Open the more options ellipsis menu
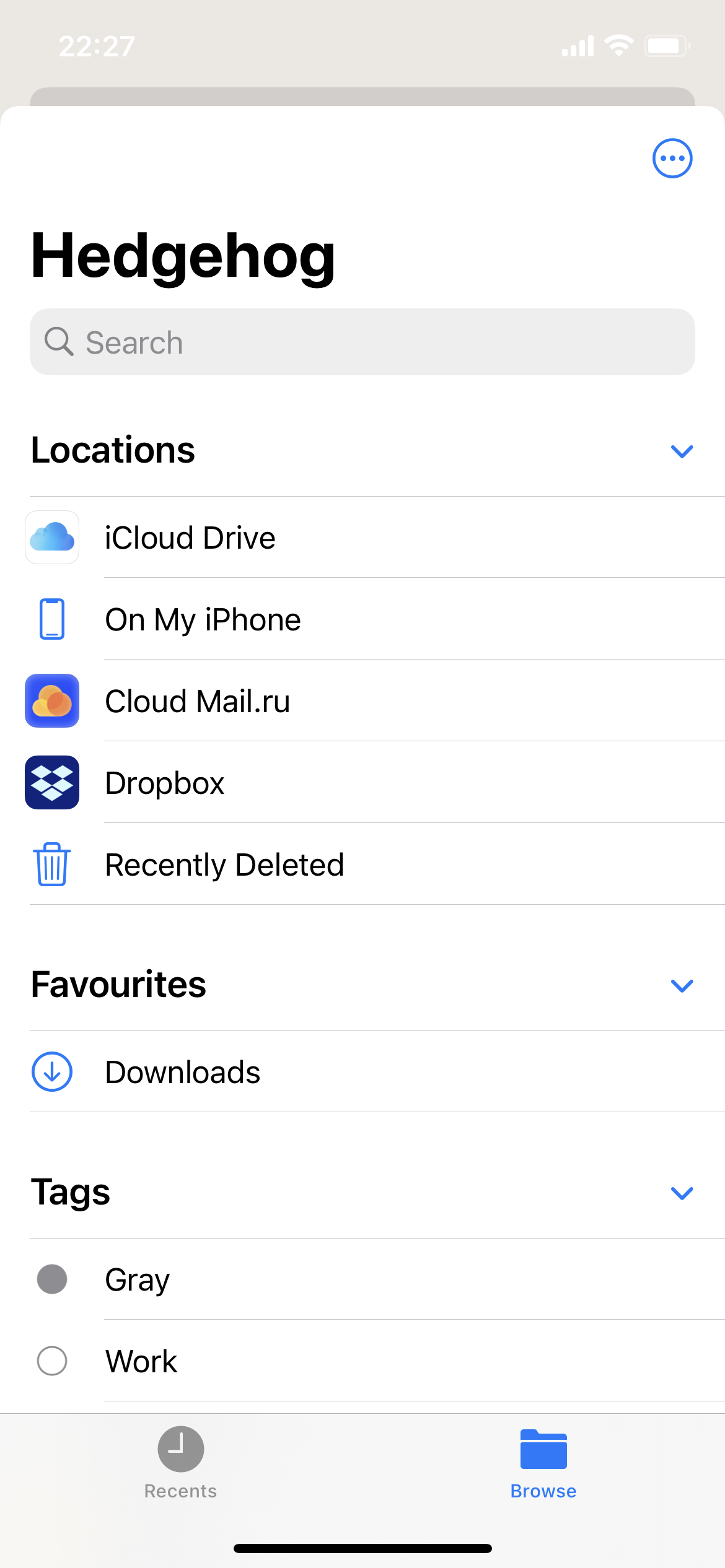The width and height of the screenshot is (725, 1568). point(672,159)
